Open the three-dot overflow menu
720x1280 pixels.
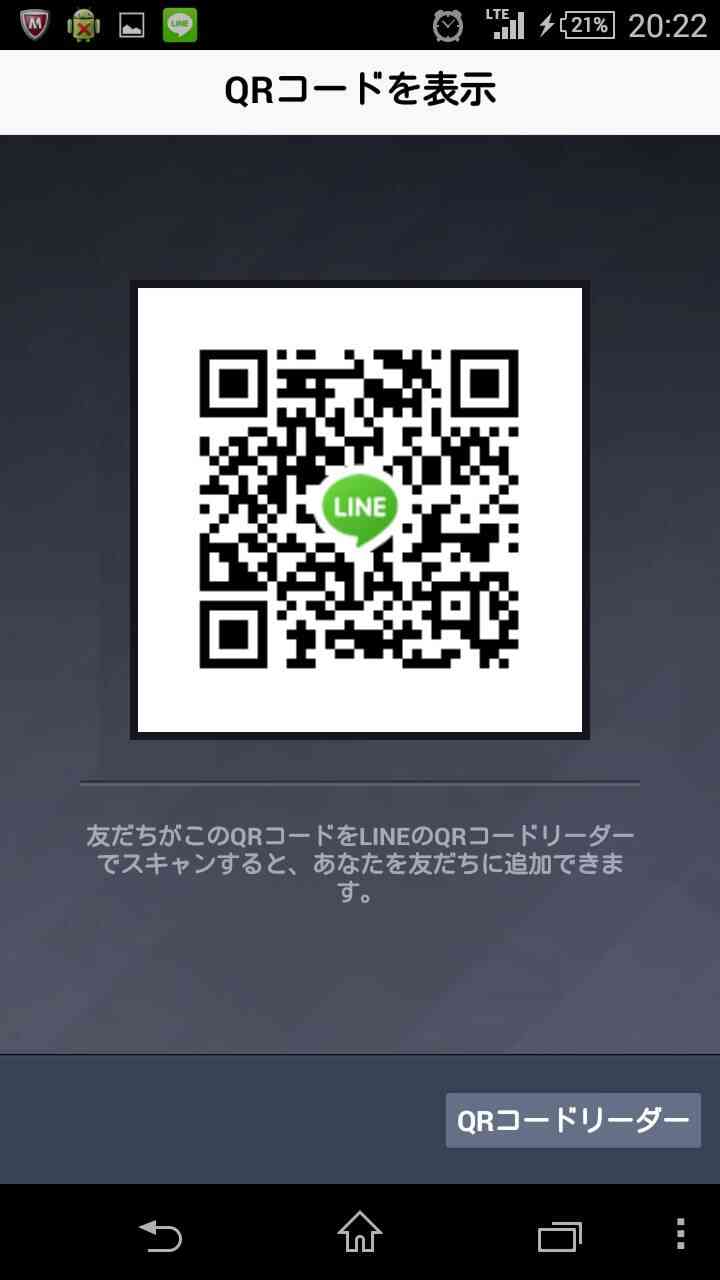click(680, 1234)
